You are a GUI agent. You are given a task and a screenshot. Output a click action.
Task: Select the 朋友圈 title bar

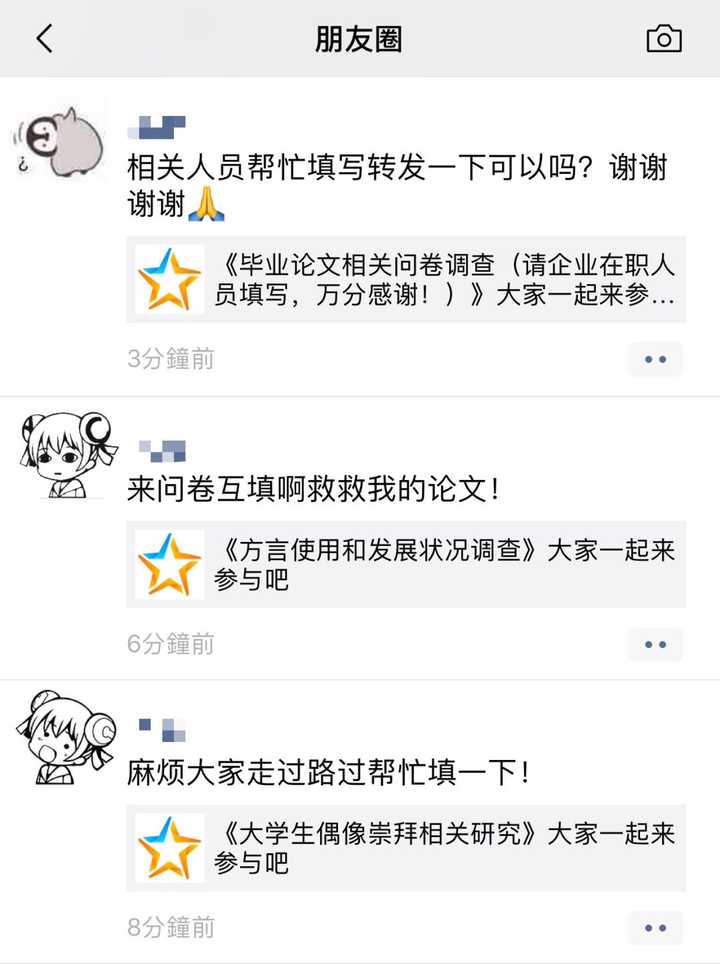pos(360,36)
